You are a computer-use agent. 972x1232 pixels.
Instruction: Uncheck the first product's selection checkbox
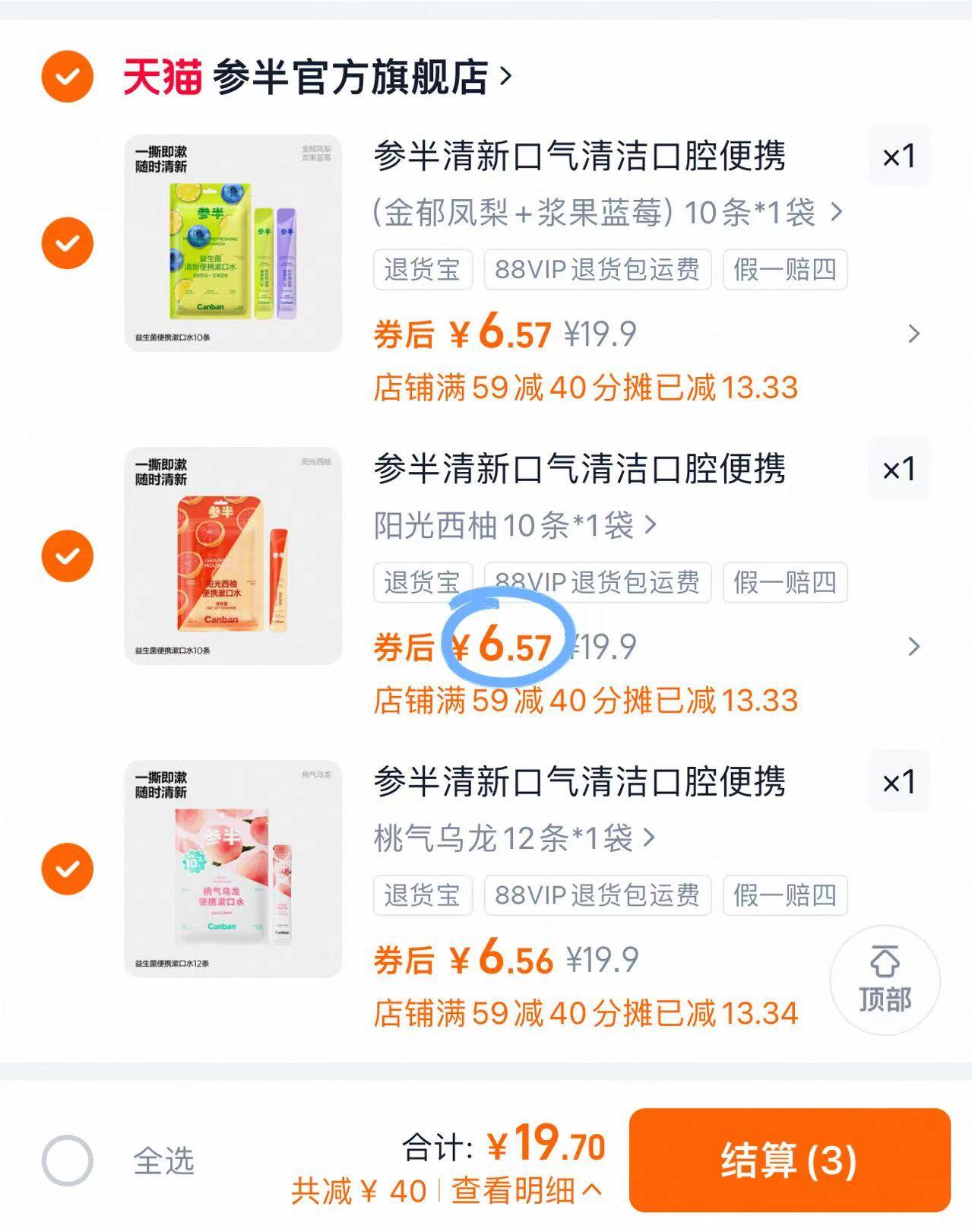tap(68, 243)
